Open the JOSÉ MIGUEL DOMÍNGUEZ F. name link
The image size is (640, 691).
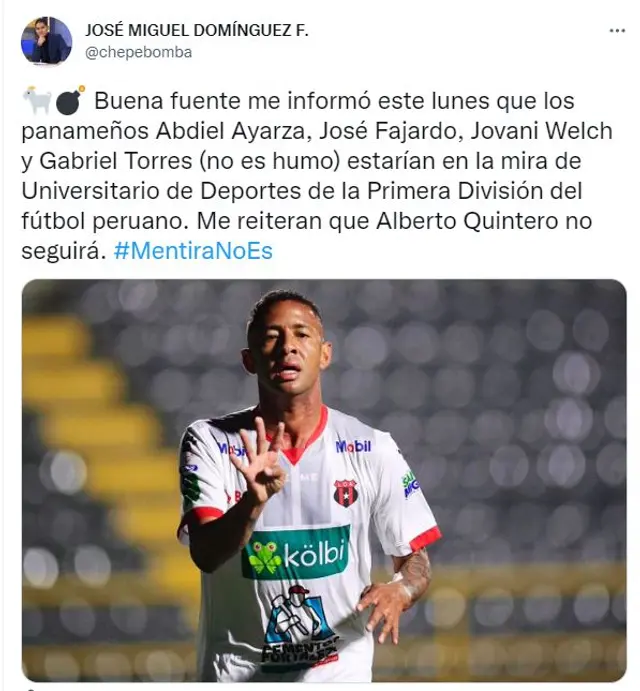pos(197,30)
